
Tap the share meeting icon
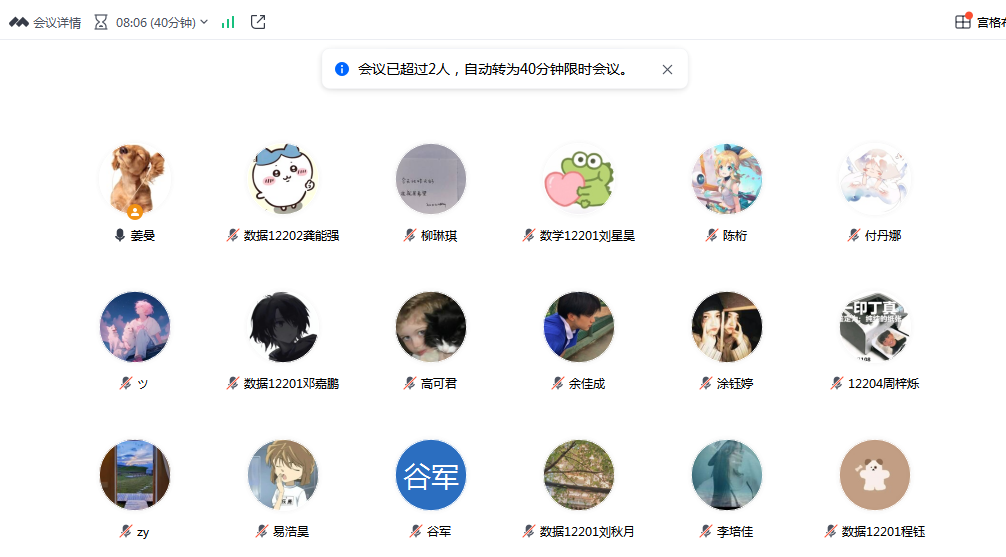point(258,22)
